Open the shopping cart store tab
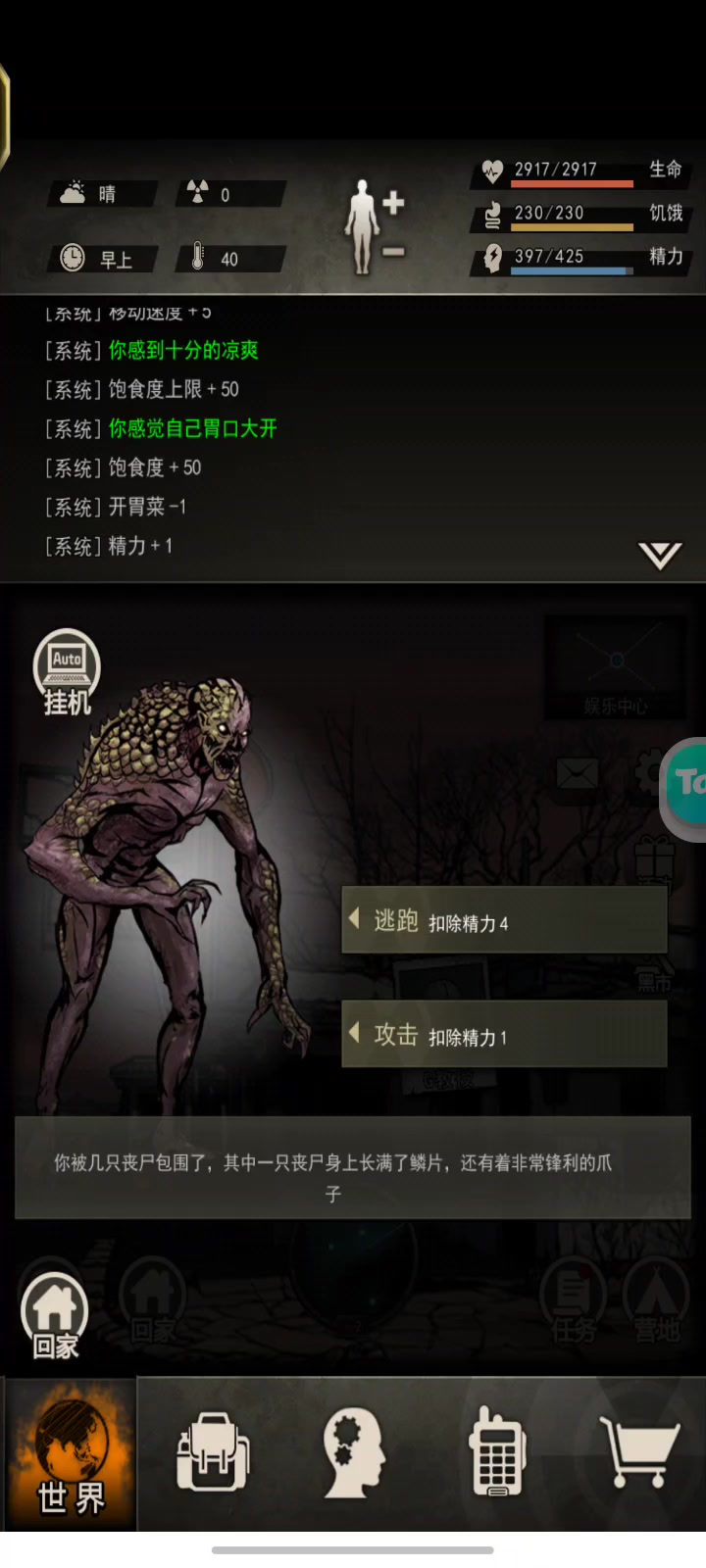Screen dimensions: 706x1568 tap(638, 1451)
